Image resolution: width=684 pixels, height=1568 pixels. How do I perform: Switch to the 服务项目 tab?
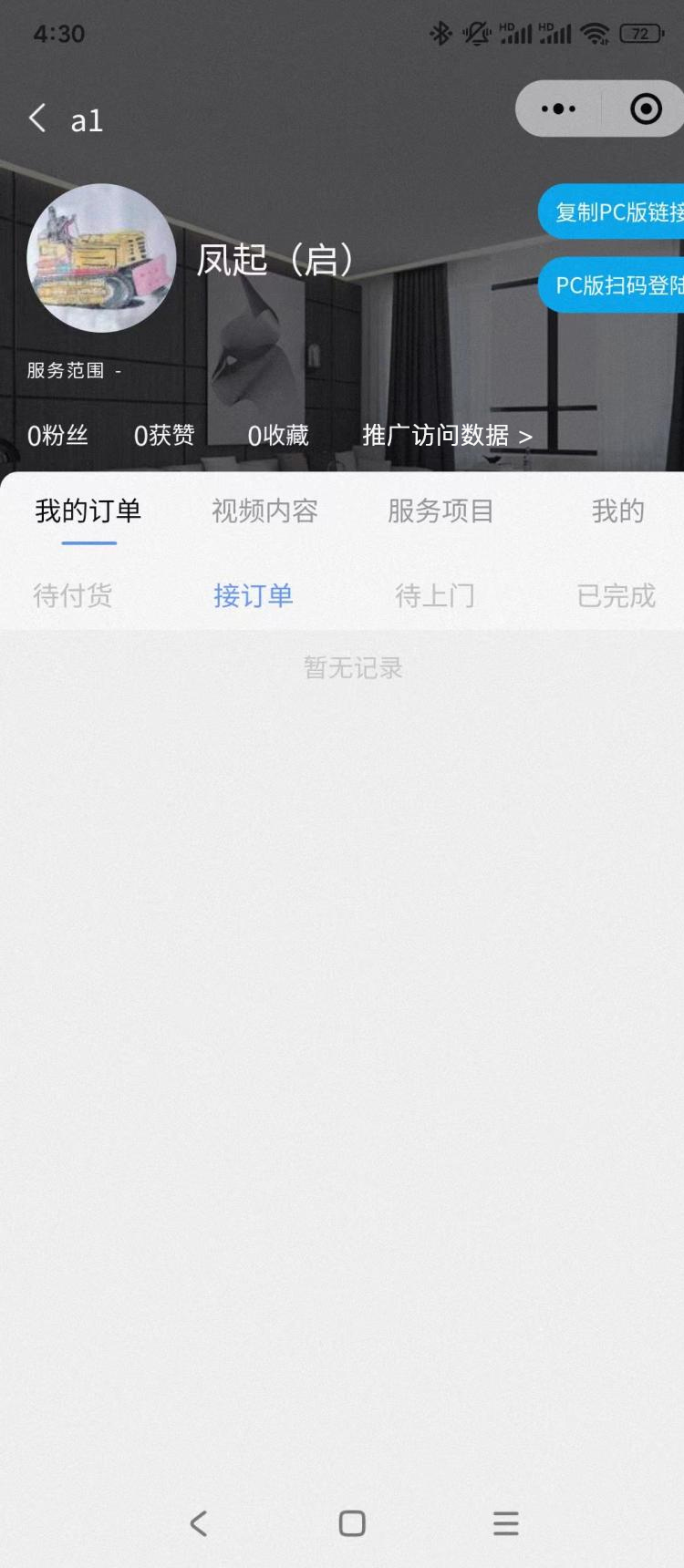click(440, 511)
